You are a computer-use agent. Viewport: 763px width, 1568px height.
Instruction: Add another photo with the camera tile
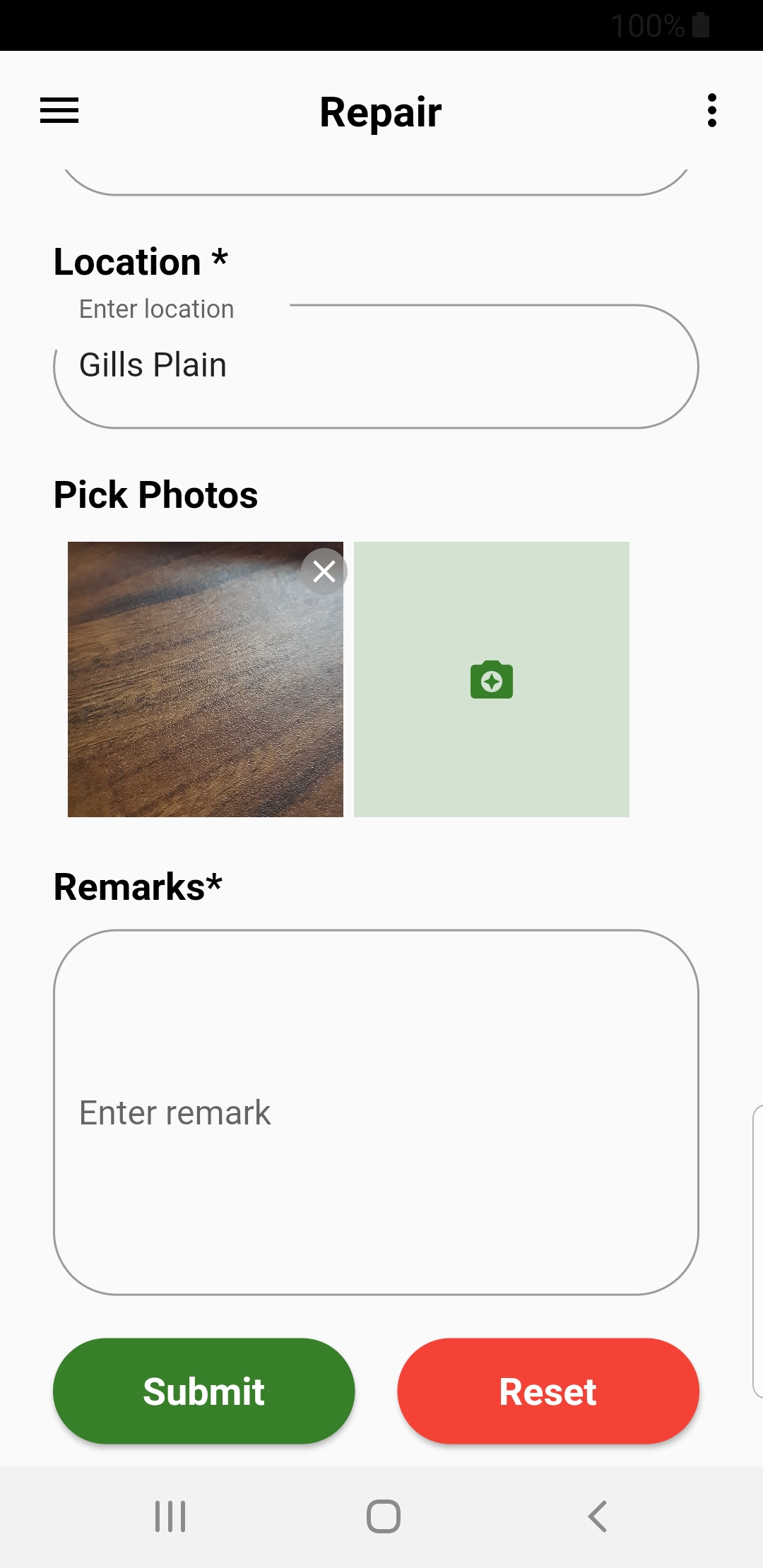click(x=492, y=679)
